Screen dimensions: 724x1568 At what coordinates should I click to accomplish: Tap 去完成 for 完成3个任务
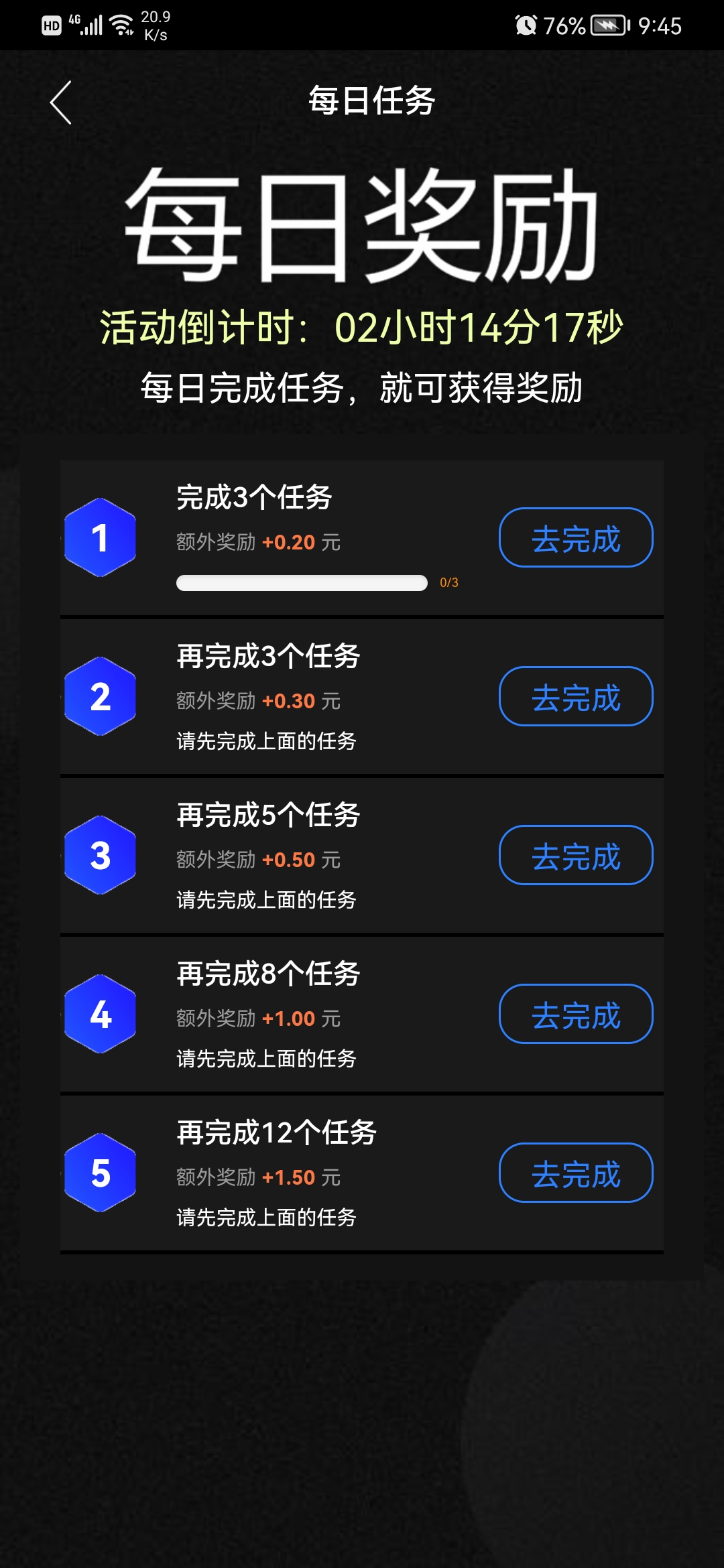pos(575,538)
